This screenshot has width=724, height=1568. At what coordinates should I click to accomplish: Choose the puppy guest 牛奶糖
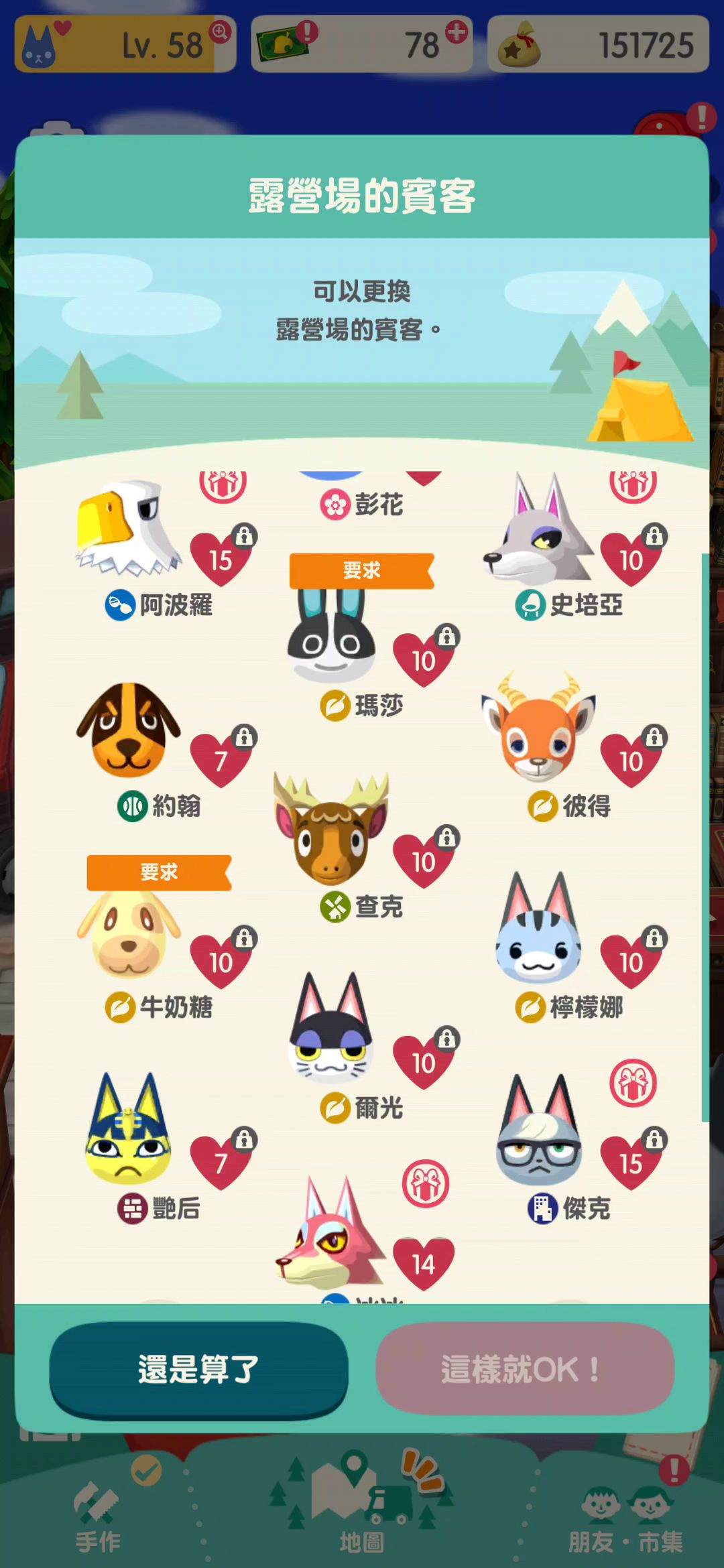[129, 935]
